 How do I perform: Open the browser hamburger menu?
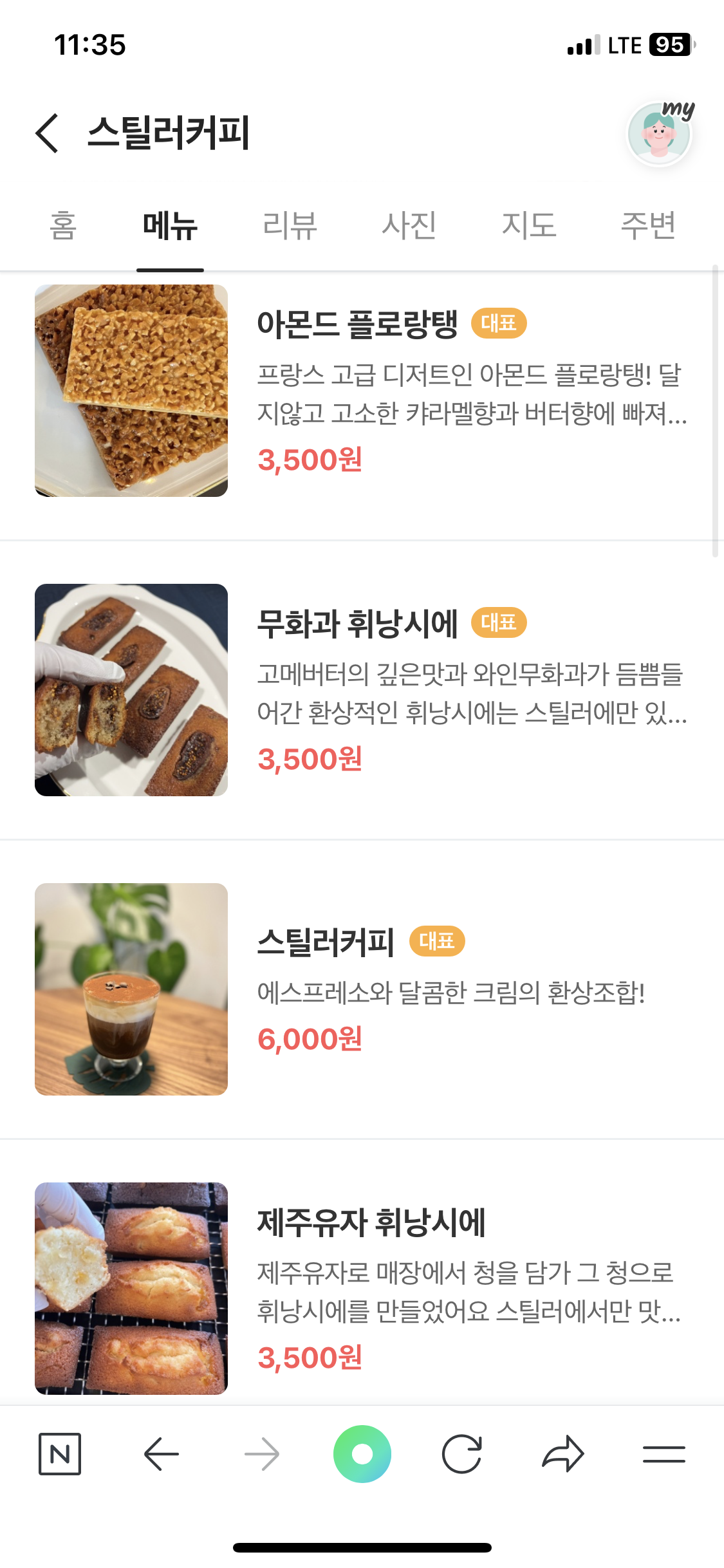[664, 1454]
